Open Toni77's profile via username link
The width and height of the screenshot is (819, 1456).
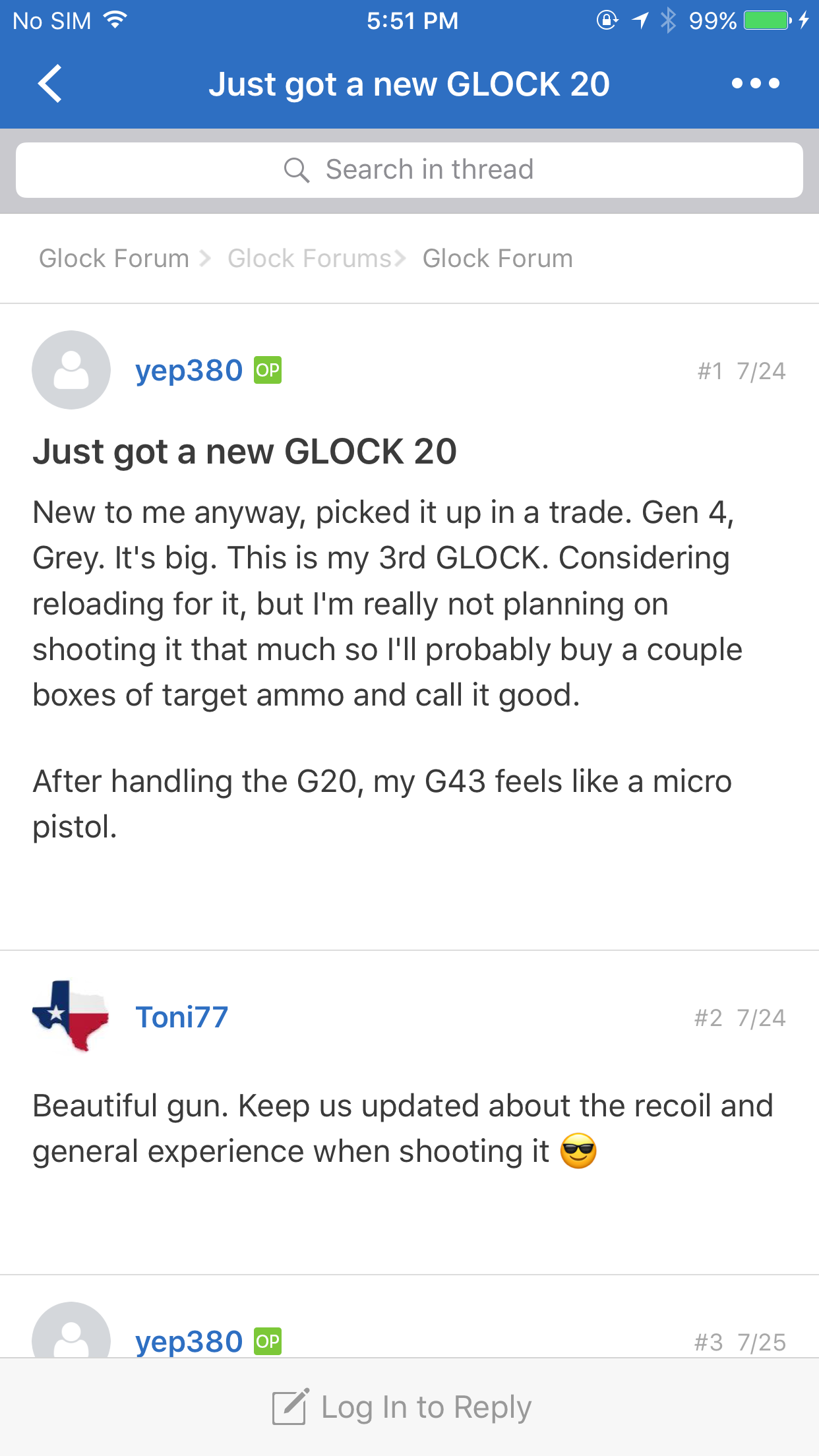coord(181,1016)
